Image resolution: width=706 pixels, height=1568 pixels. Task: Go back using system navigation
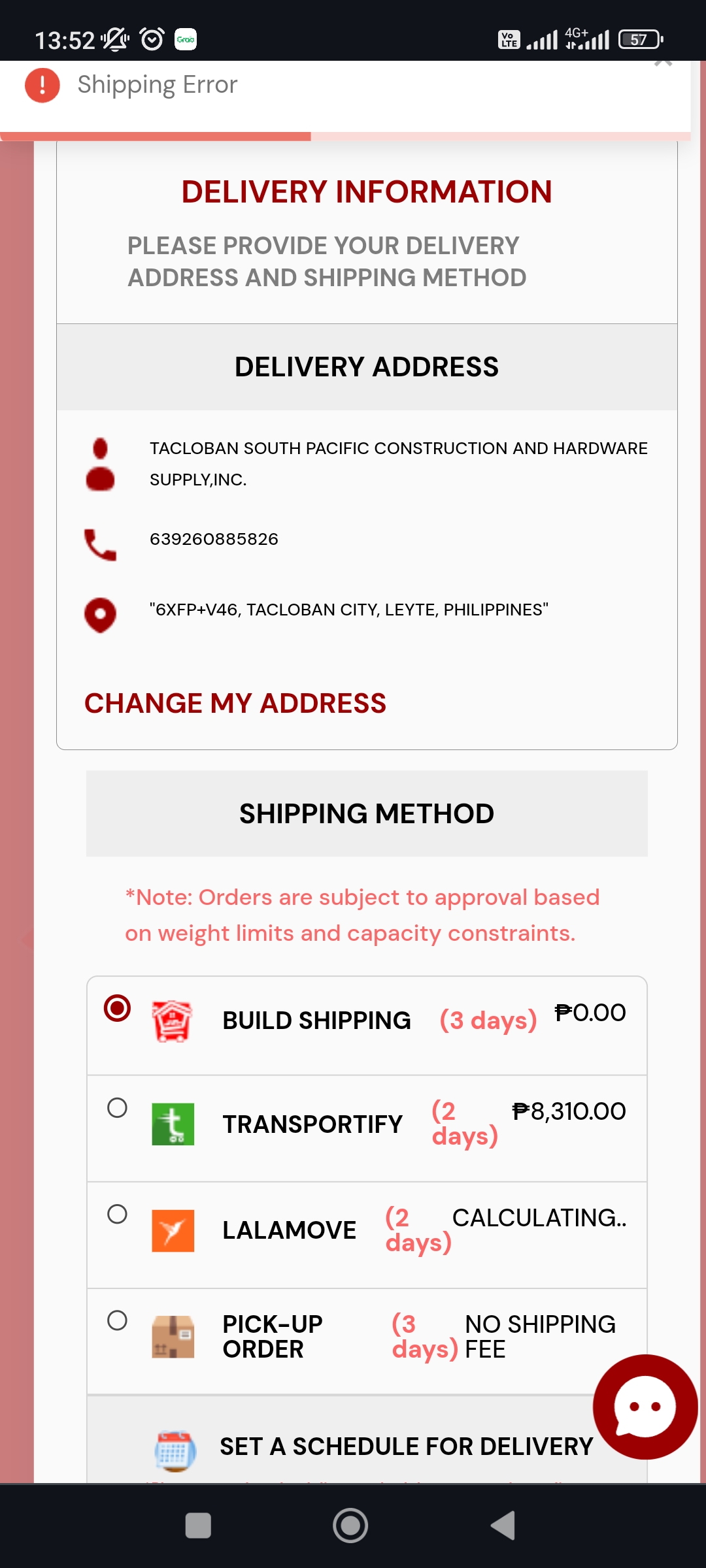(503, 1526)
